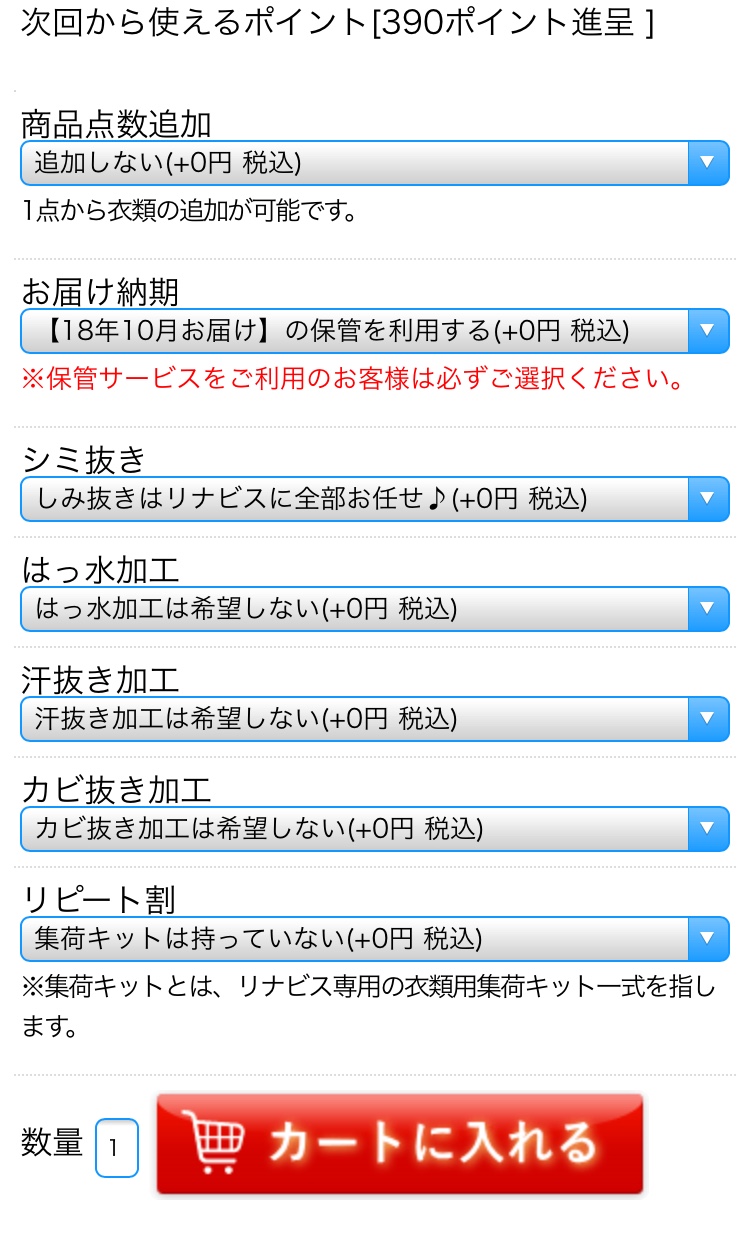The height and width of the screenshot is (1234, 750).
Task: Open the 商品点数追加 dropdown
Action: (375, 163)
